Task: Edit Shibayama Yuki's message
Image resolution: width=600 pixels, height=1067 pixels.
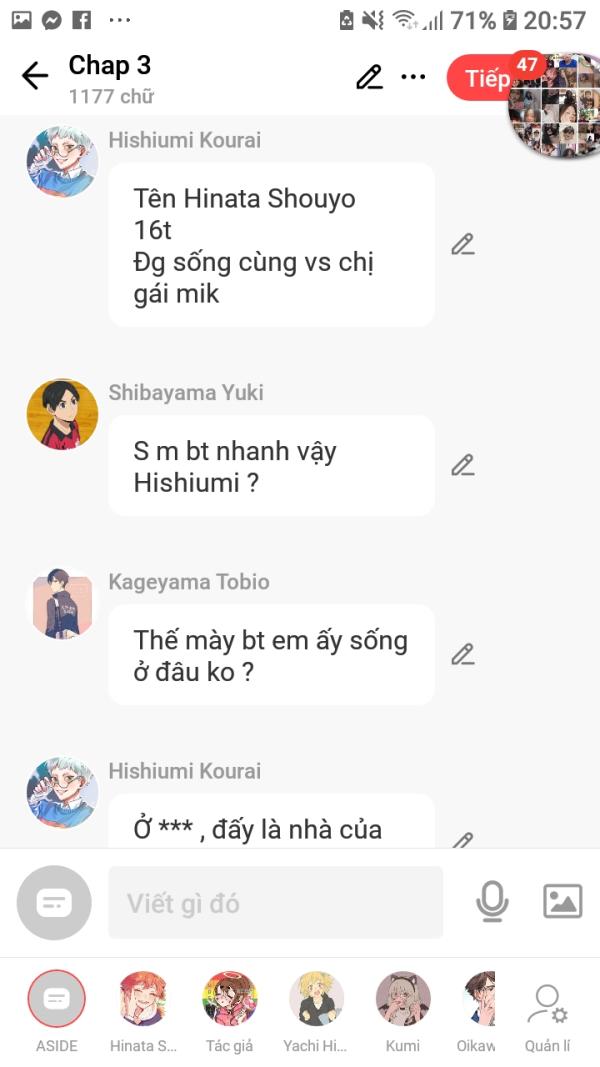Action: point(463,465)
